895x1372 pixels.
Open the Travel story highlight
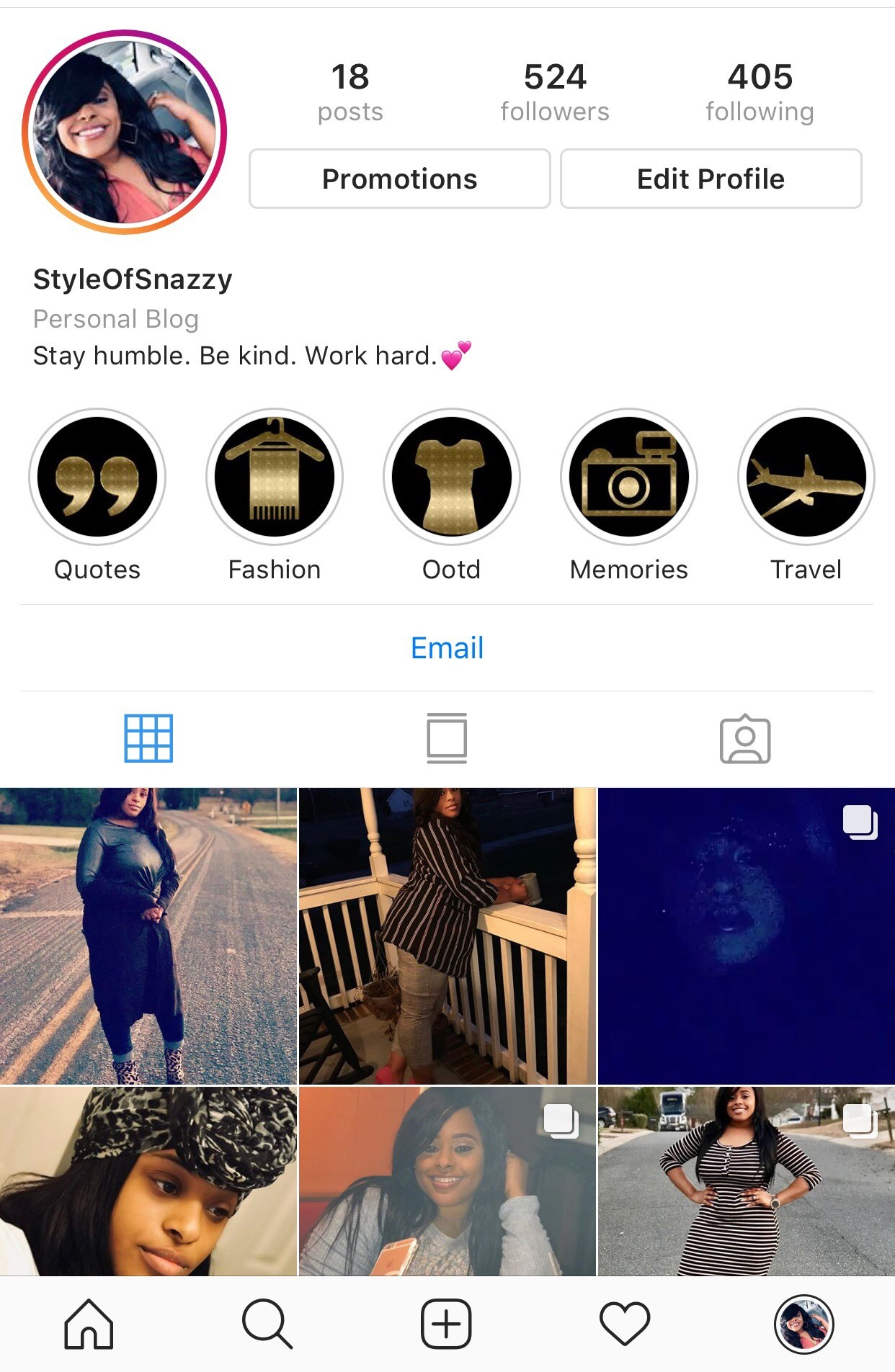[x=806, y=477]
